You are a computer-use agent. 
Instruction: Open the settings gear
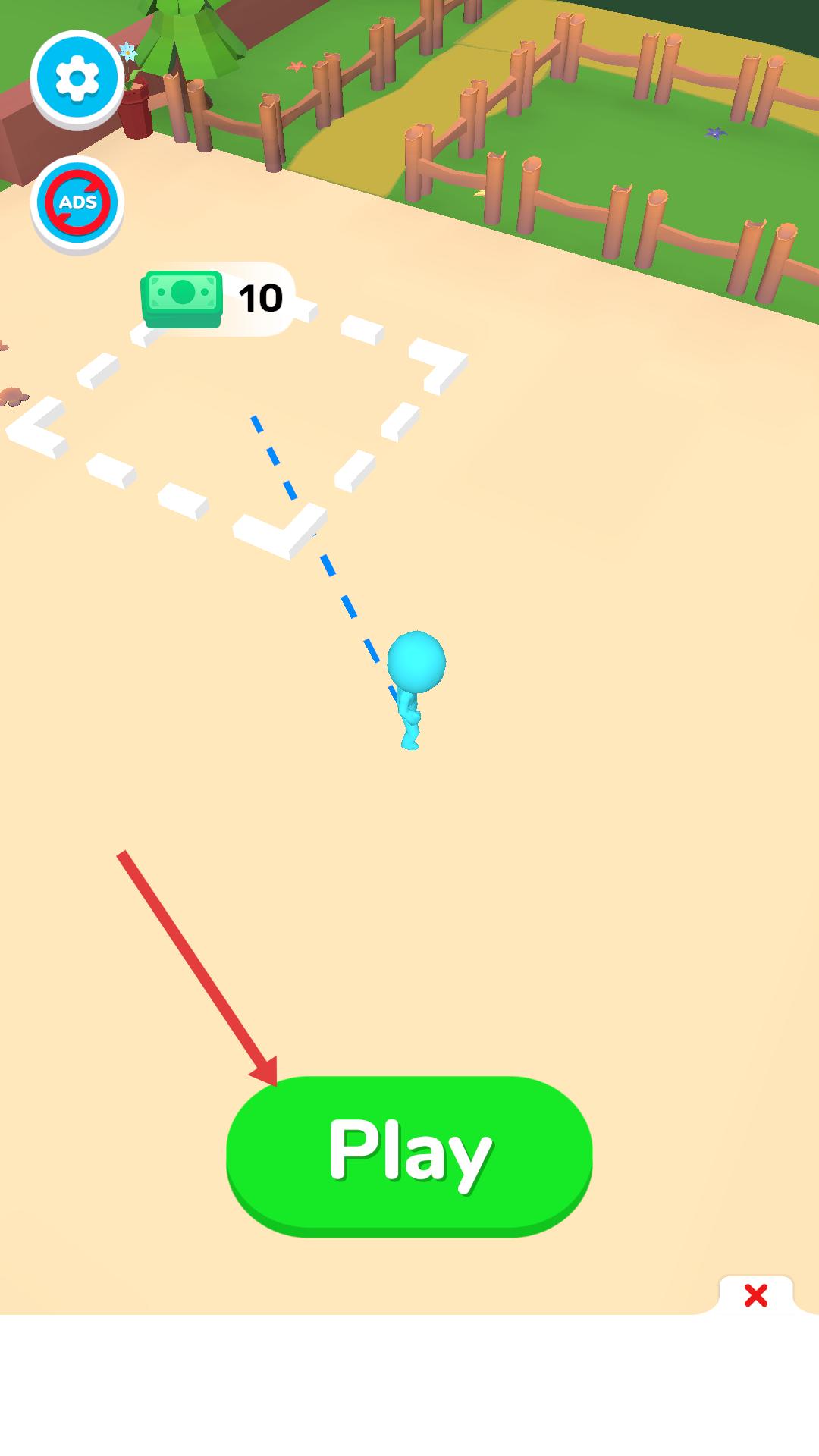77,78
